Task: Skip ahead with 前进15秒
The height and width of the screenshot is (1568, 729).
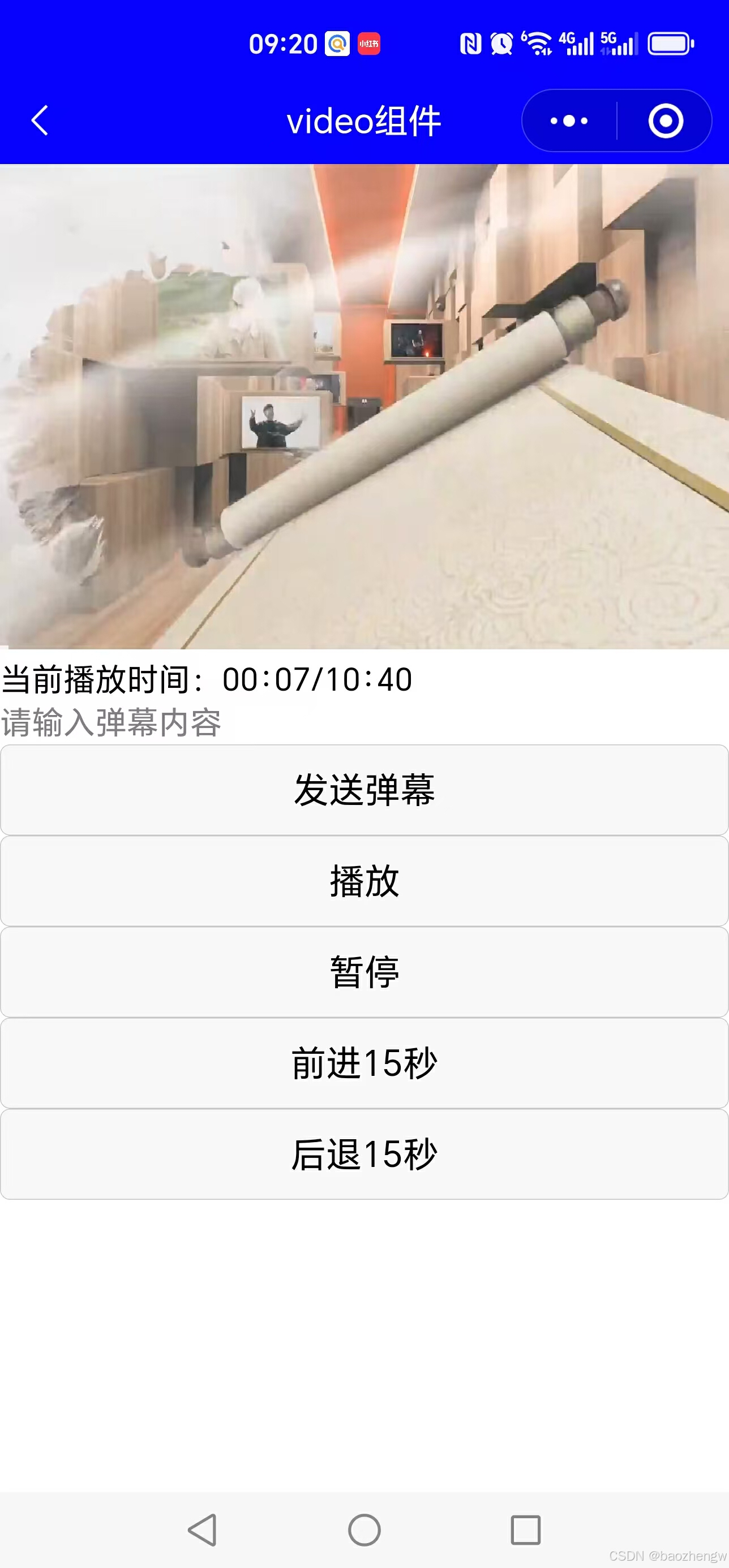Action: point(364,1063)
